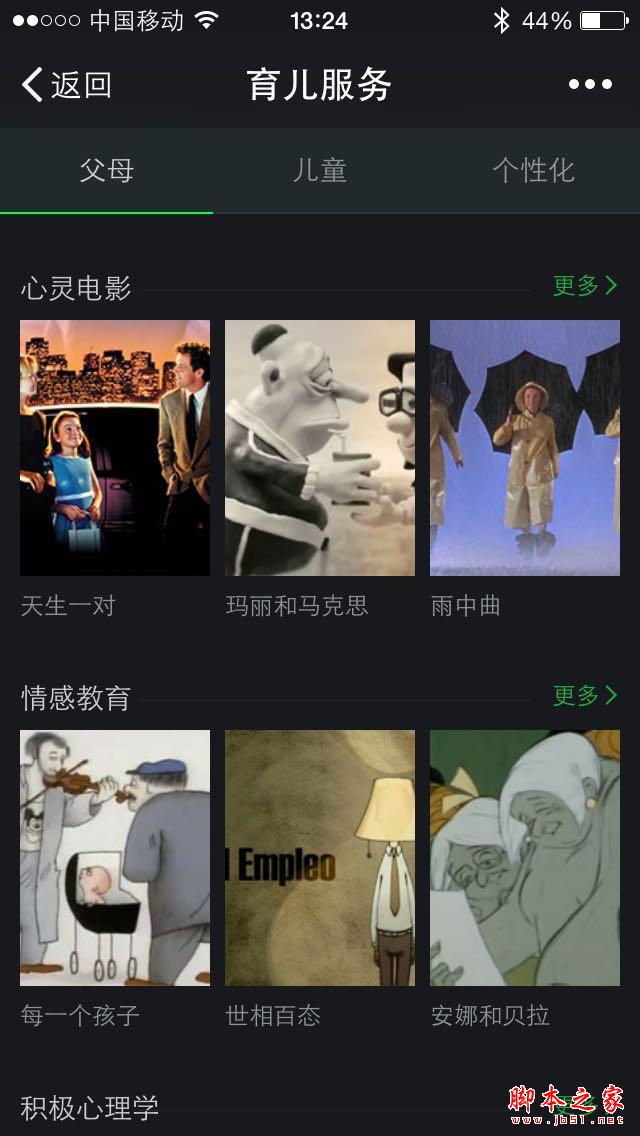The height and width of the screenshot is (1136, 640).
Task: Select the 父母 tab
Action: [x=107, y=171]
